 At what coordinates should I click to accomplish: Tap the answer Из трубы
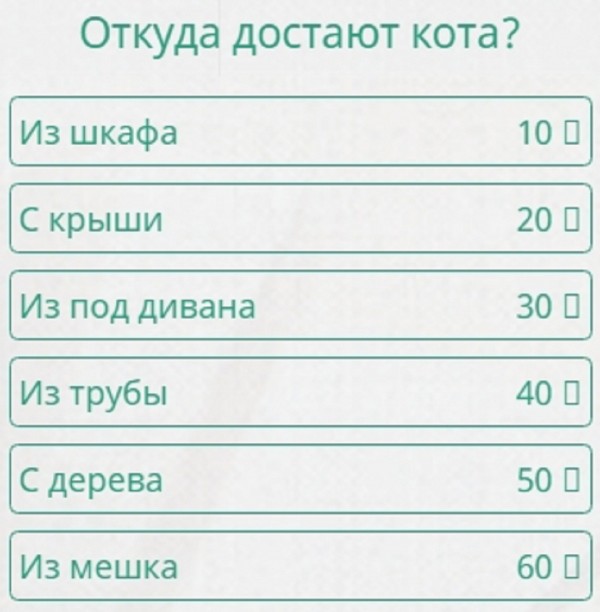[x=300, y=393]
